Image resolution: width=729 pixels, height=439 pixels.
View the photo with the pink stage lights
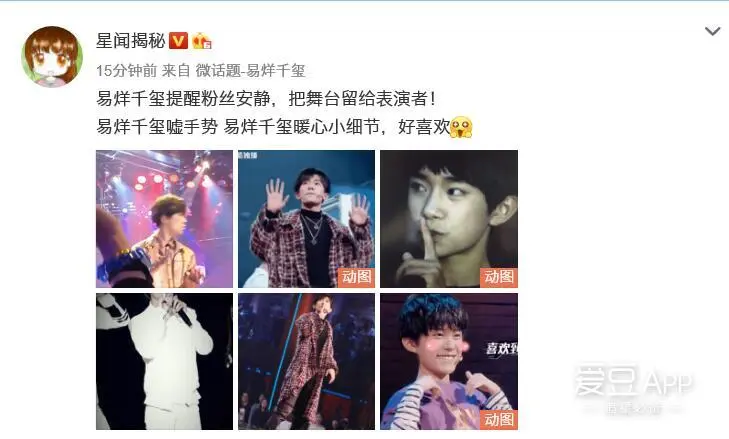point(164,219)
